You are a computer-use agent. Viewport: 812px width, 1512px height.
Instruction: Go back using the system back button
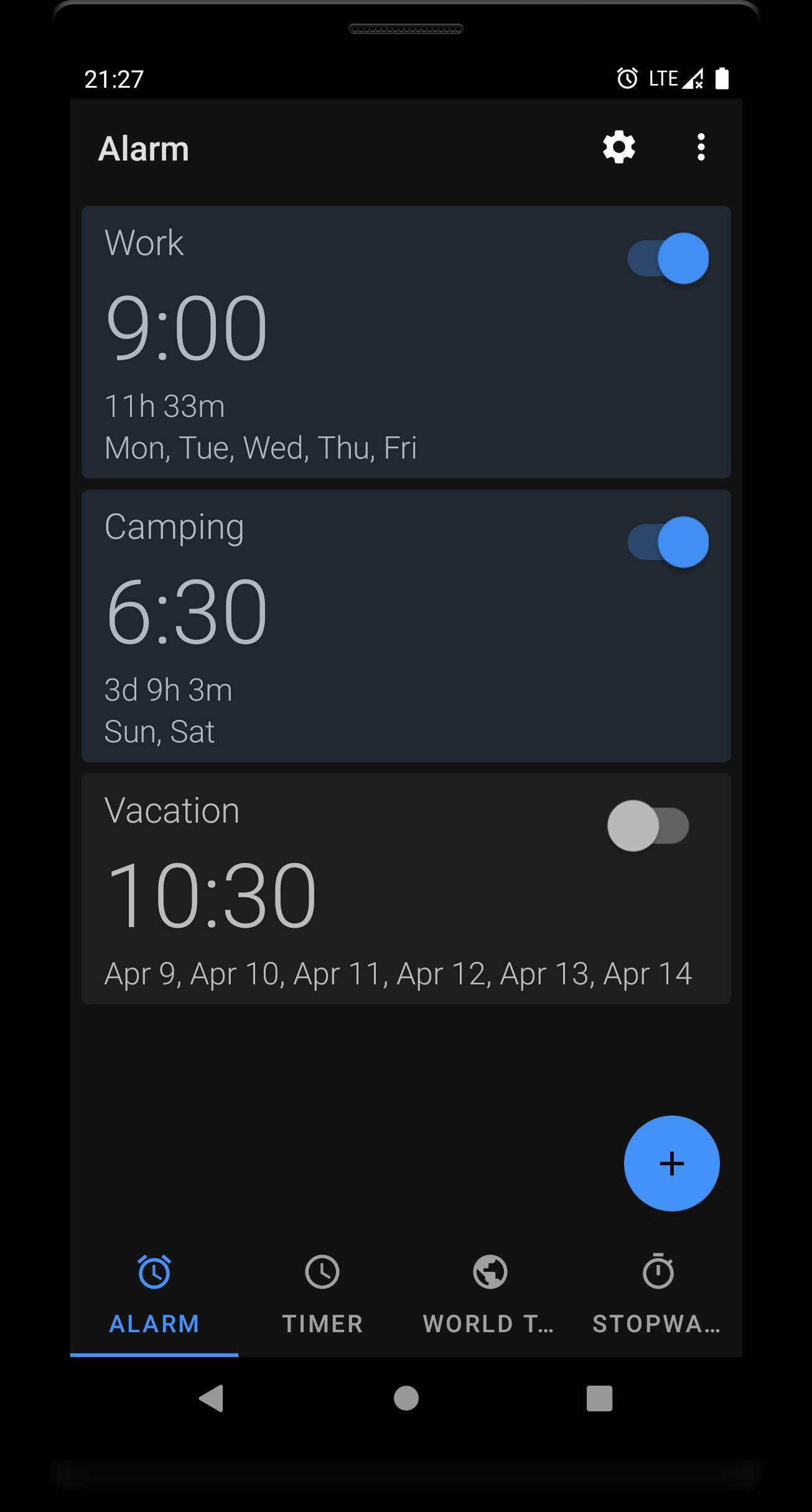click(x=211, y=1398)
